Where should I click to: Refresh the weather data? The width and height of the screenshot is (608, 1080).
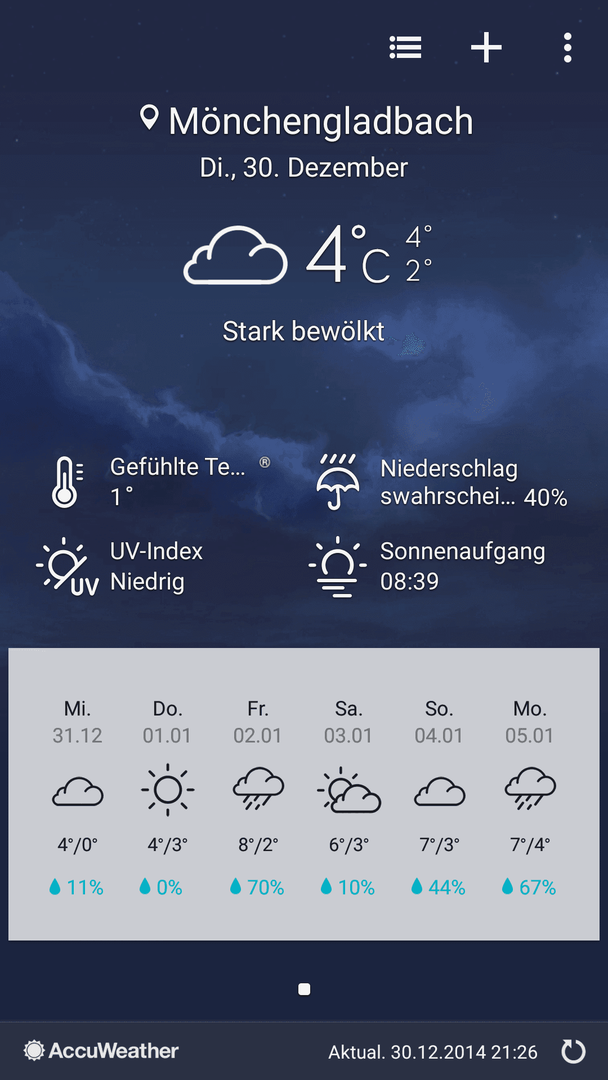573,1051
